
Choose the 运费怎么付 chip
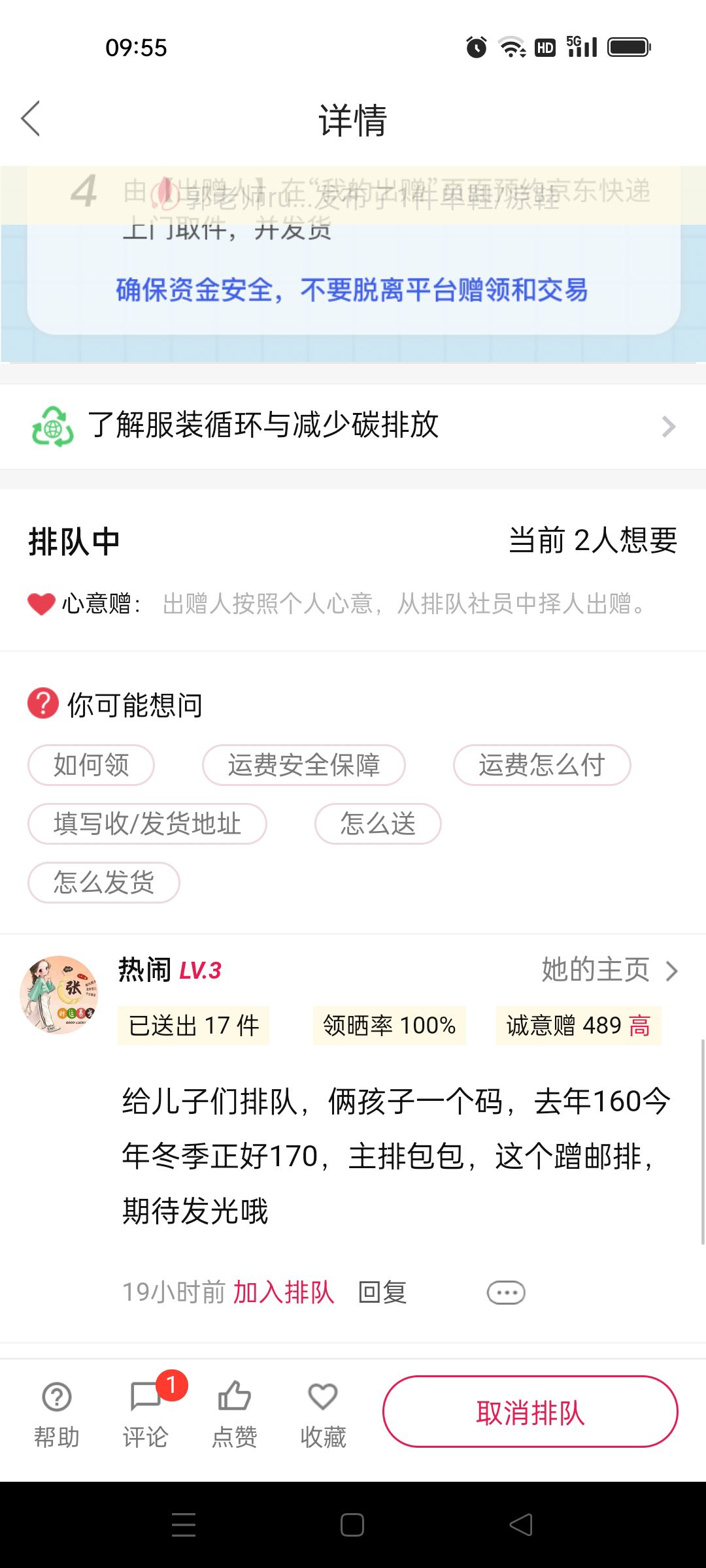542,765
